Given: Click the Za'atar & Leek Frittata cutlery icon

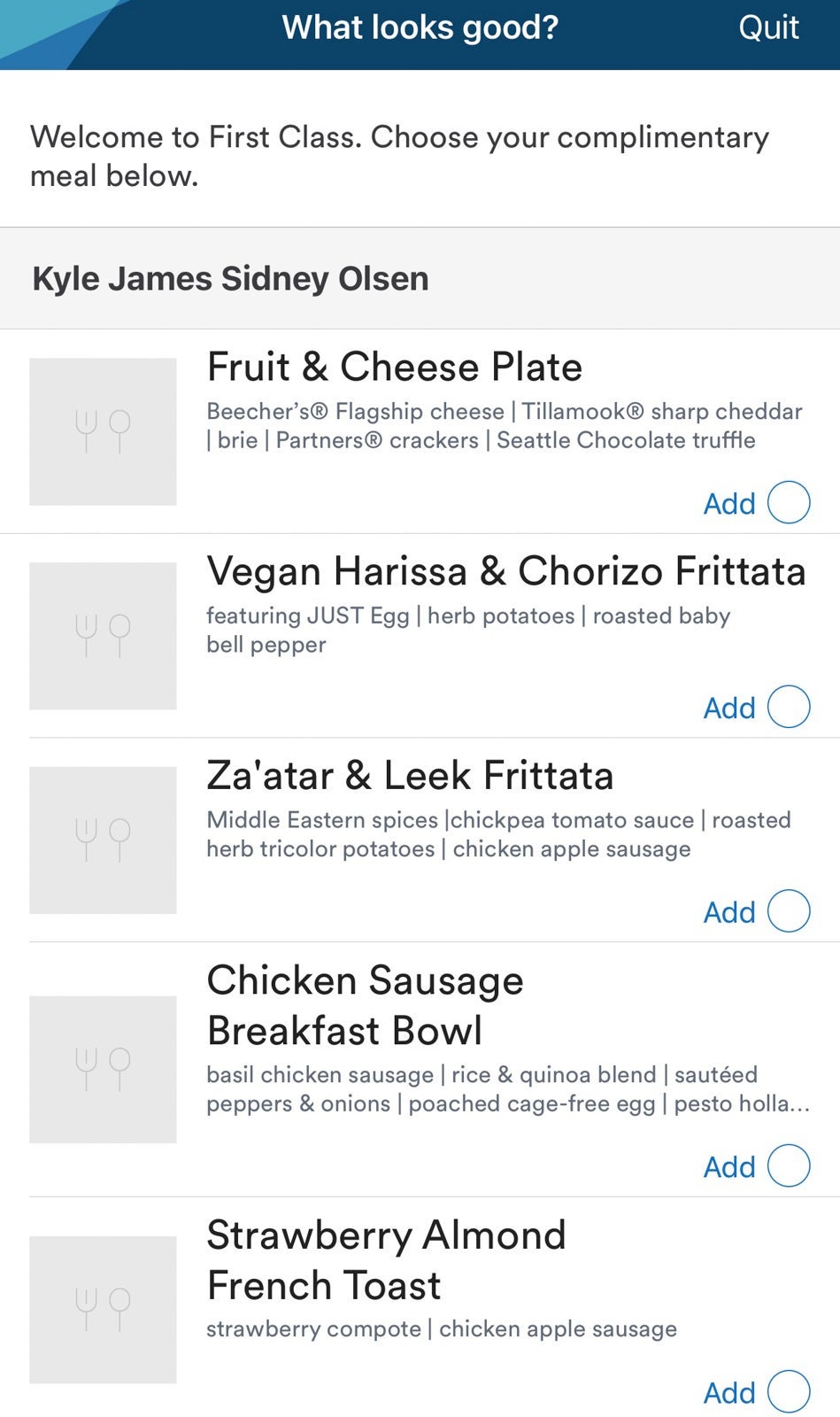Looking at the screenshot, I should tap(102, 839).
